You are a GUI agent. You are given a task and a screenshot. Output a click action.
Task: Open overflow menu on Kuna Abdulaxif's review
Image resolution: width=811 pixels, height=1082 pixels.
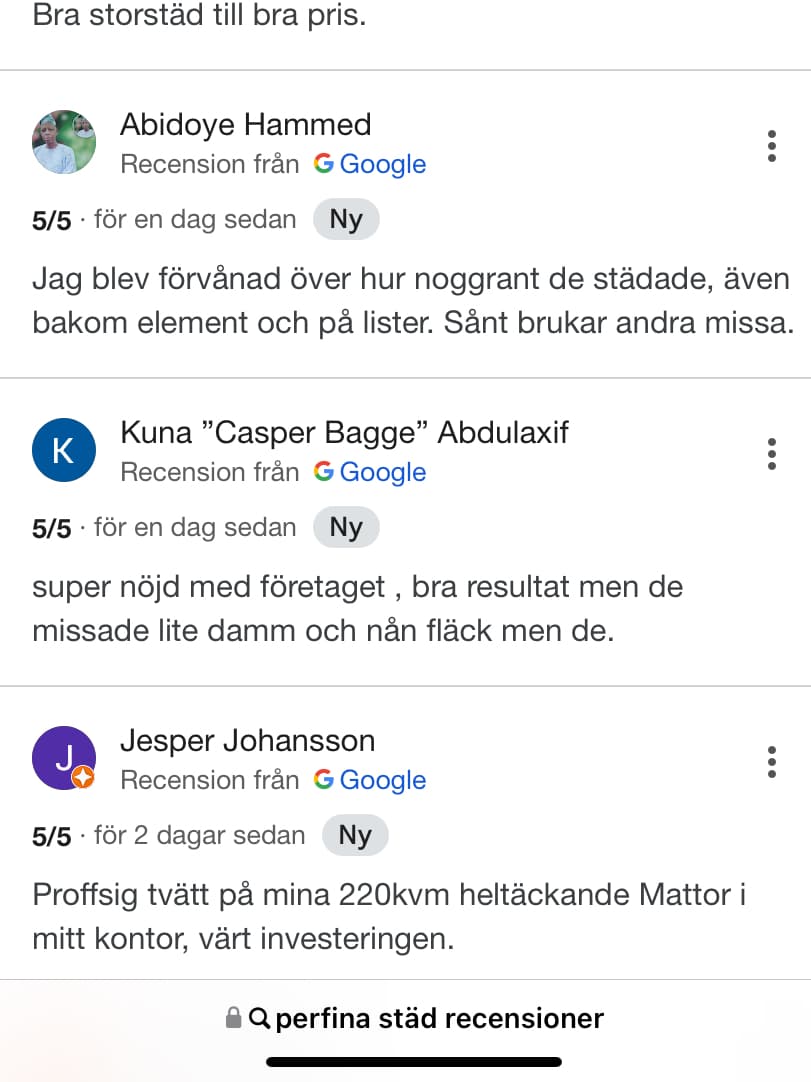click(x=771, y=454)
